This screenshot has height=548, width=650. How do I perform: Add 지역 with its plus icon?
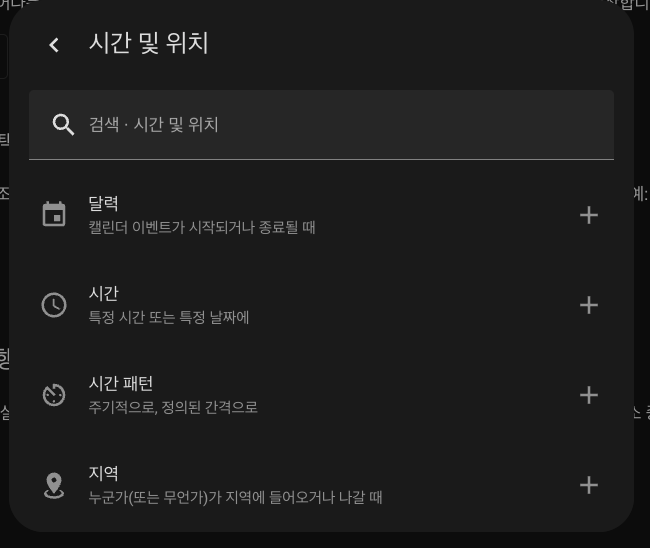click(x=589, y=485)
